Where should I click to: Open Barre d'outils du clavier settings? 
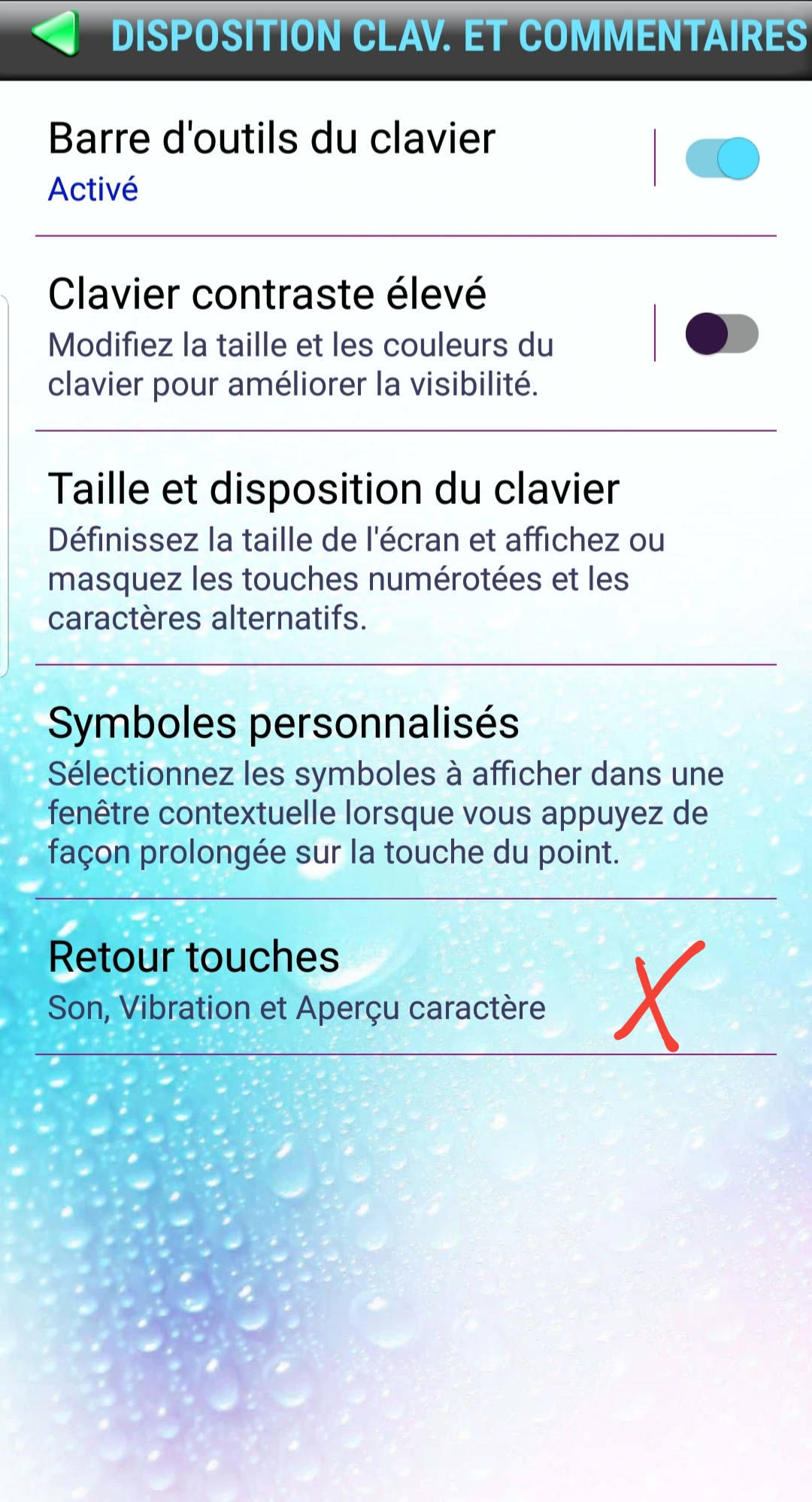tap(331, 159)
